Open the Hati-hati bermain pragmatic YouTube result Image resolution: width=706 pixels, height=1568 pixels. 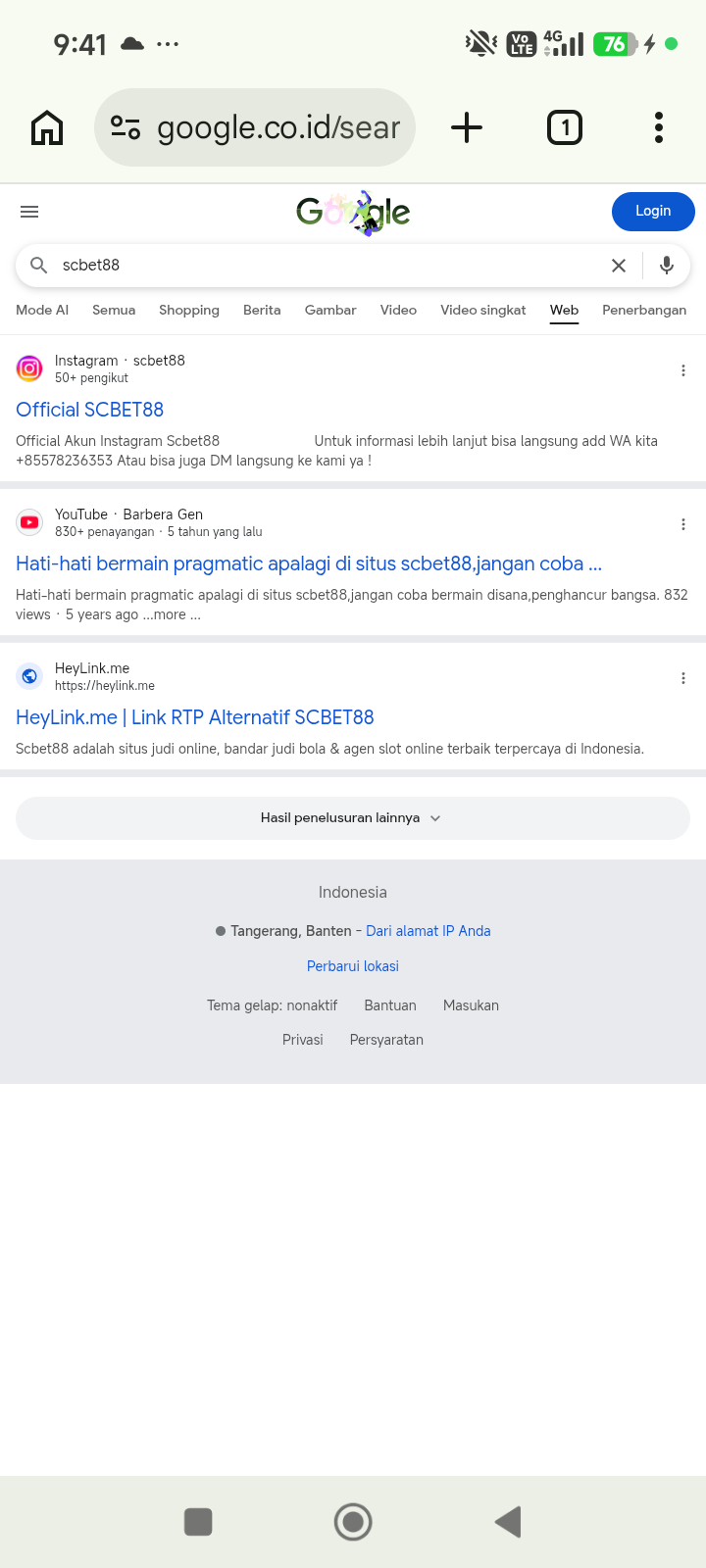(309, 563)
